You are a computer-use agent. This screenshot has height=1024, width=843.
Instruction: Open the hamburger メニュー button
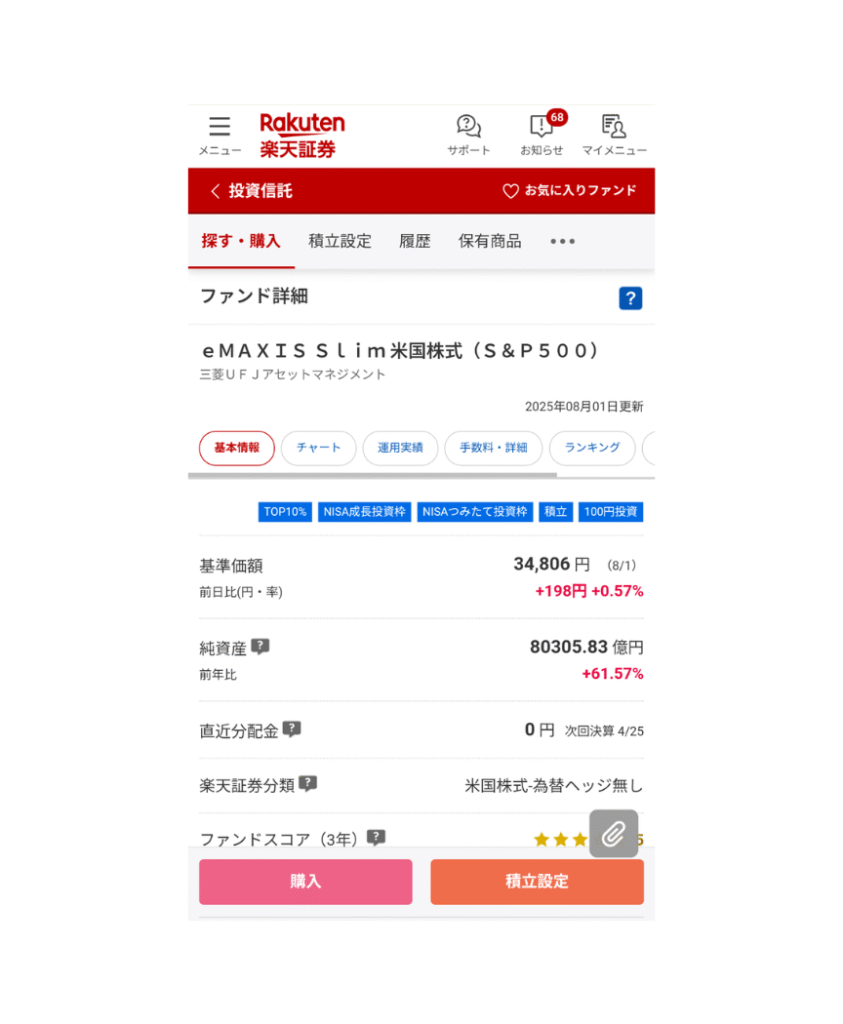pos(219,135)
